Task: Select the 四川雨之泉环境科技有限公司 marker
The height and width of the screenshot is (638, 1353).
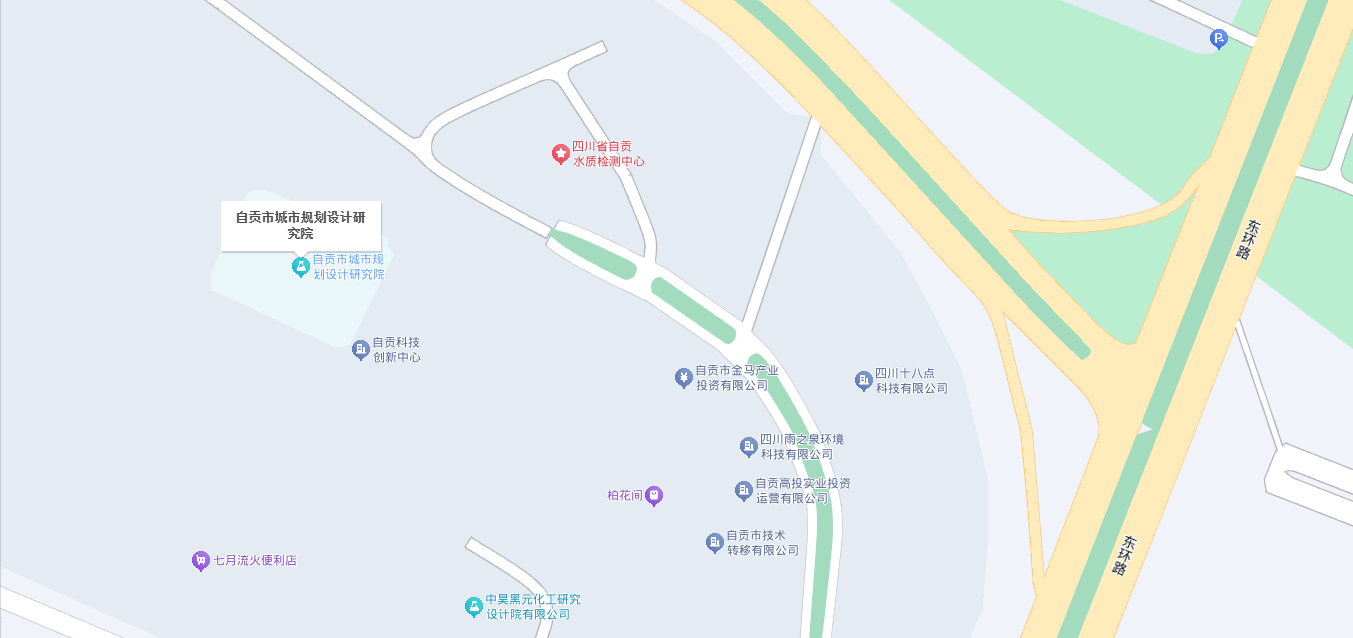Action: tap(748, 446)
